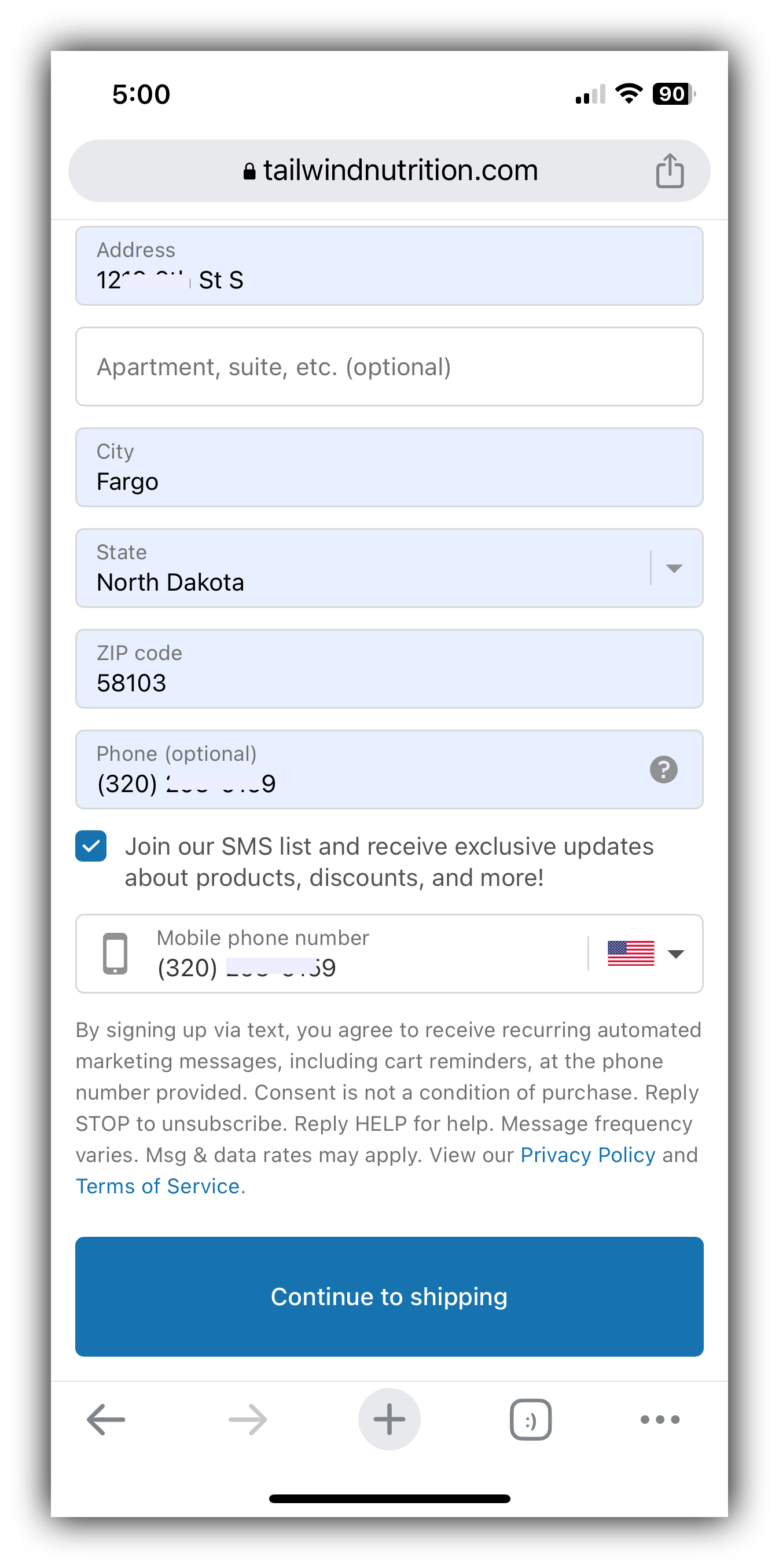This screenshot has width=779, height=1568.
Task: Click the City field showing Fargo
Action: (390, 467)
